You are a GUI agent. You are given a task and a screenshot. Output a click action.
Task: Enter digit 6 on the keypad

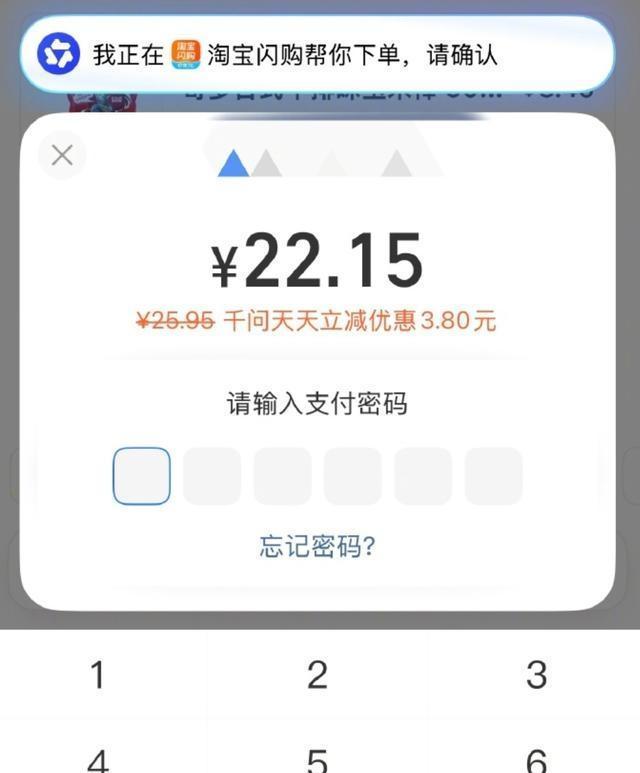pos(537,758)
